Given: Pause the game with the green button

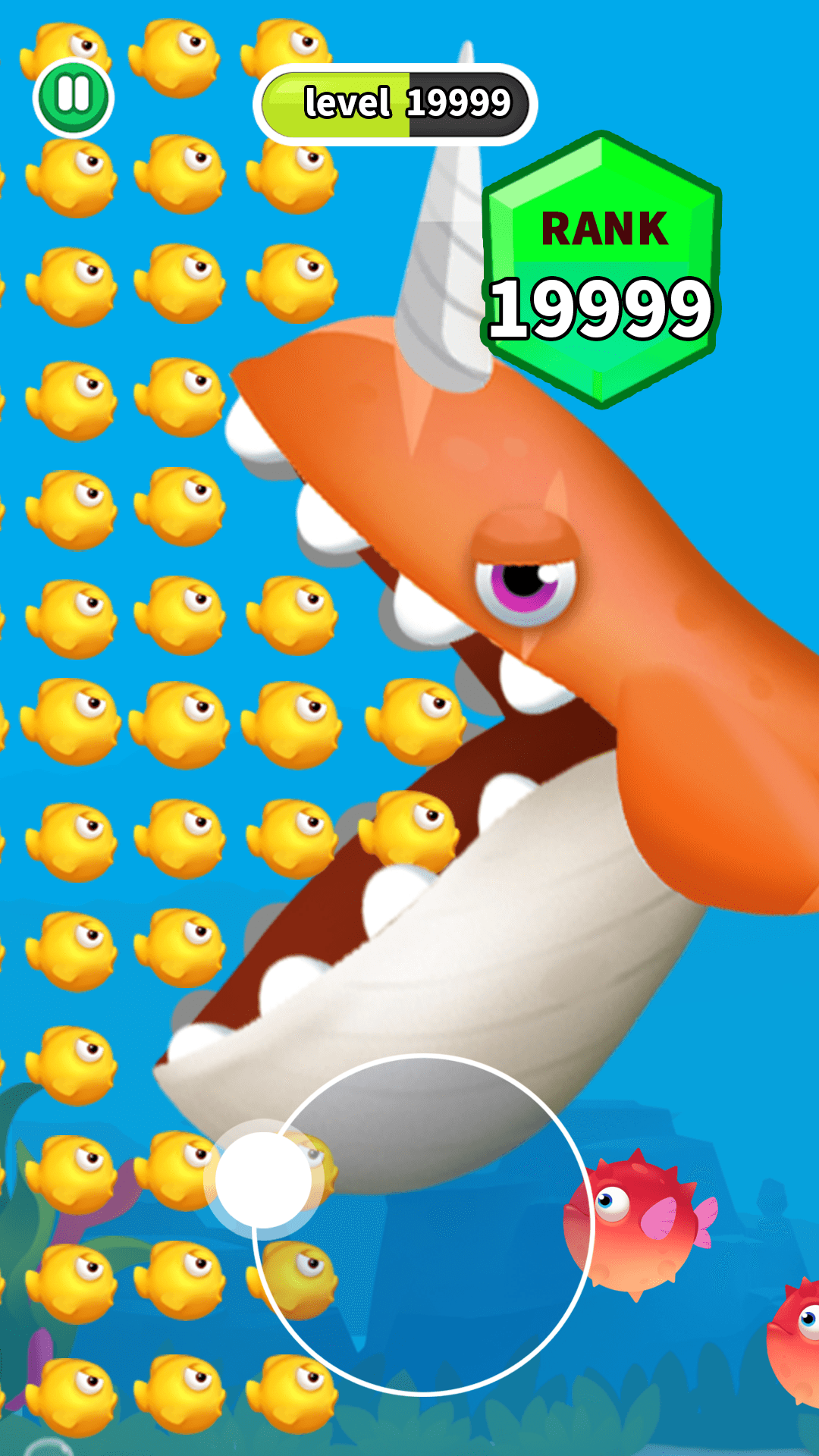Looking at the screenshot, I should pyautogui.click(x=74, y=97).
